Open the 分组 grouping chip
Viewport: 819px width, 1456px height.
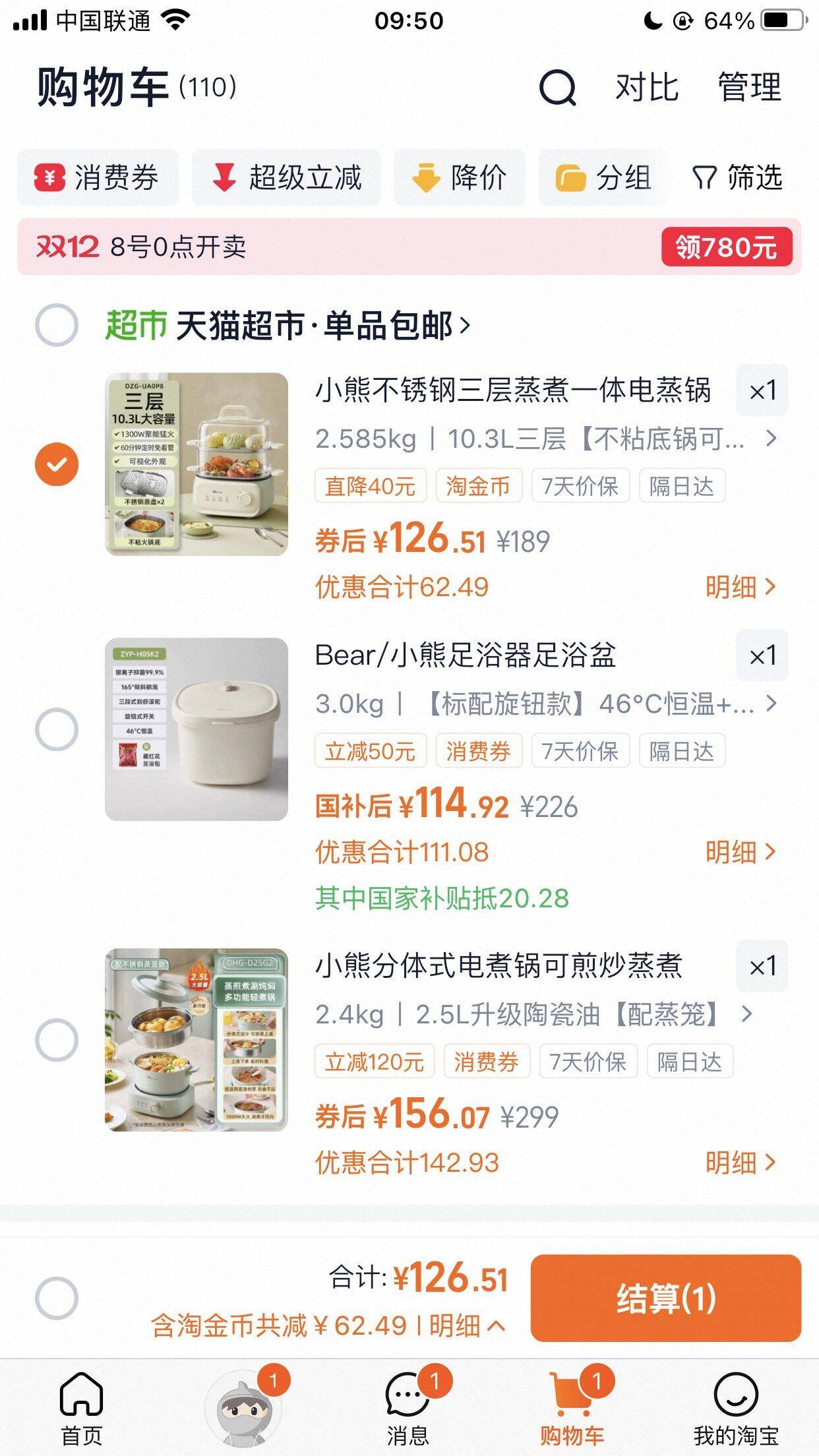(603, 178)
